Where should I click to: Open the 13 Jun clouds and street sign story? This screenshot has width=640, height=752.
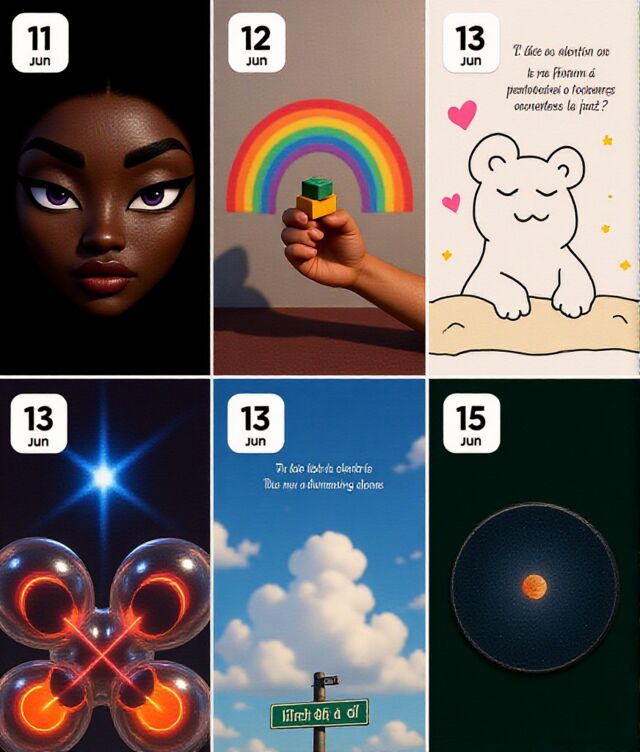tap(319, 565)
